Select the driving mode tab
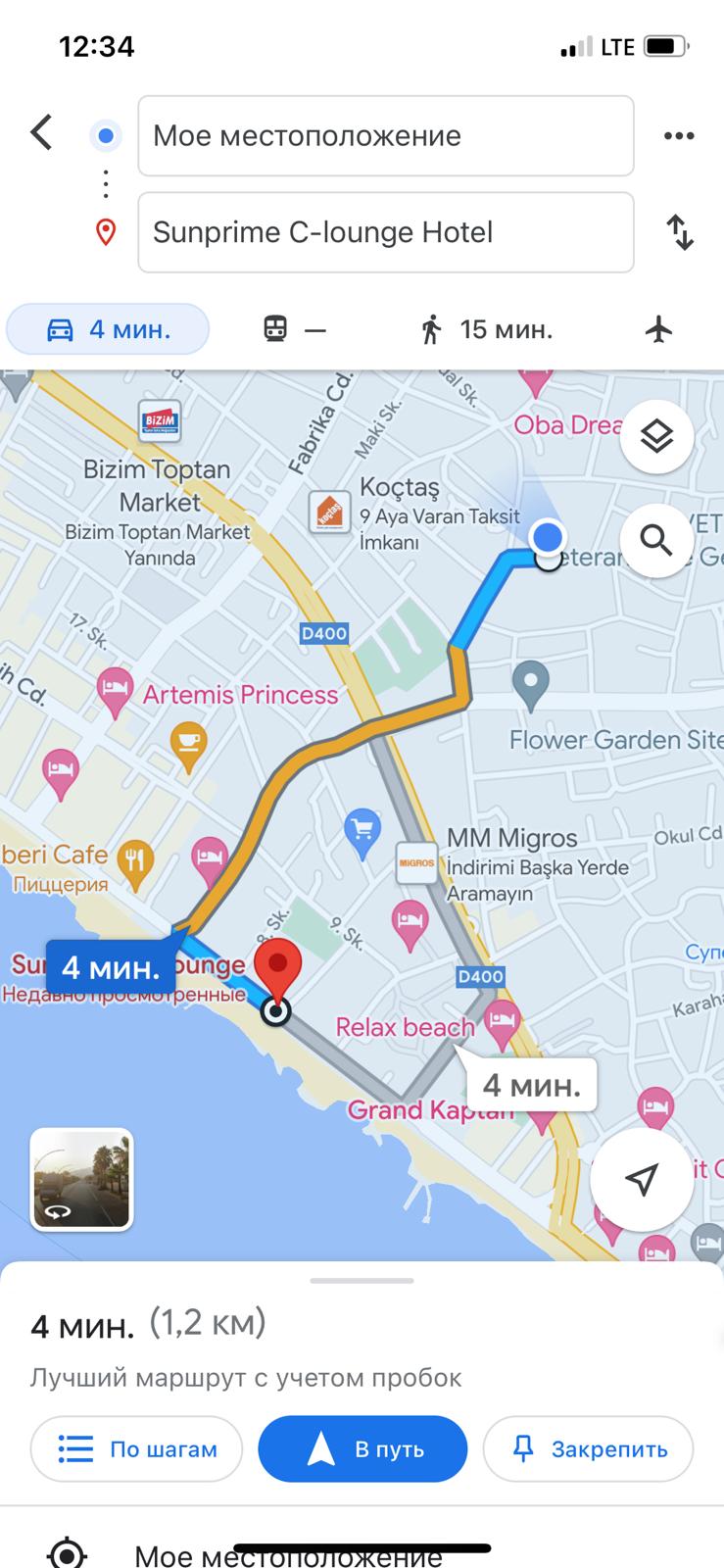 [108, 329]
